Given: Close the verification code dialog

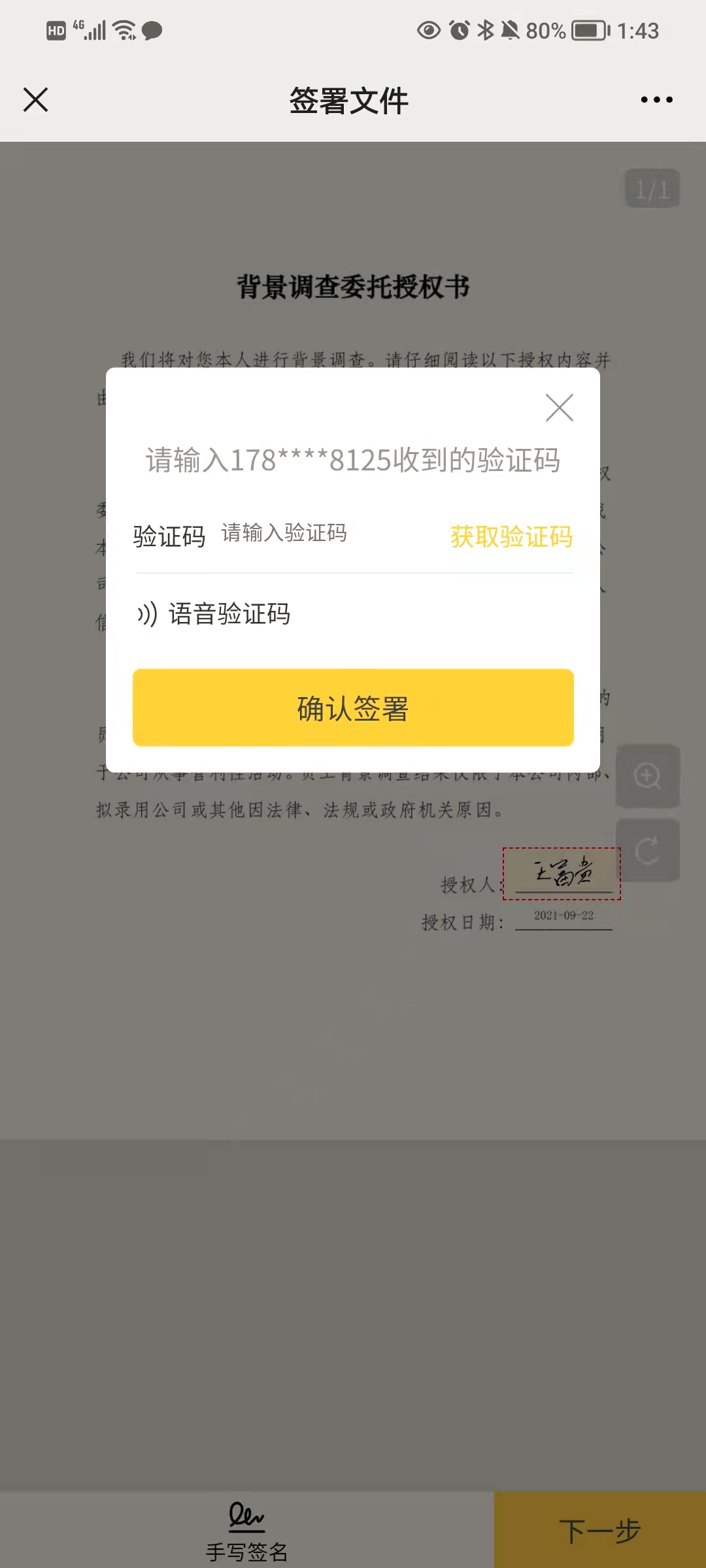Looking at the screenshot, I should pyautogui.click(x=560, y=408).
